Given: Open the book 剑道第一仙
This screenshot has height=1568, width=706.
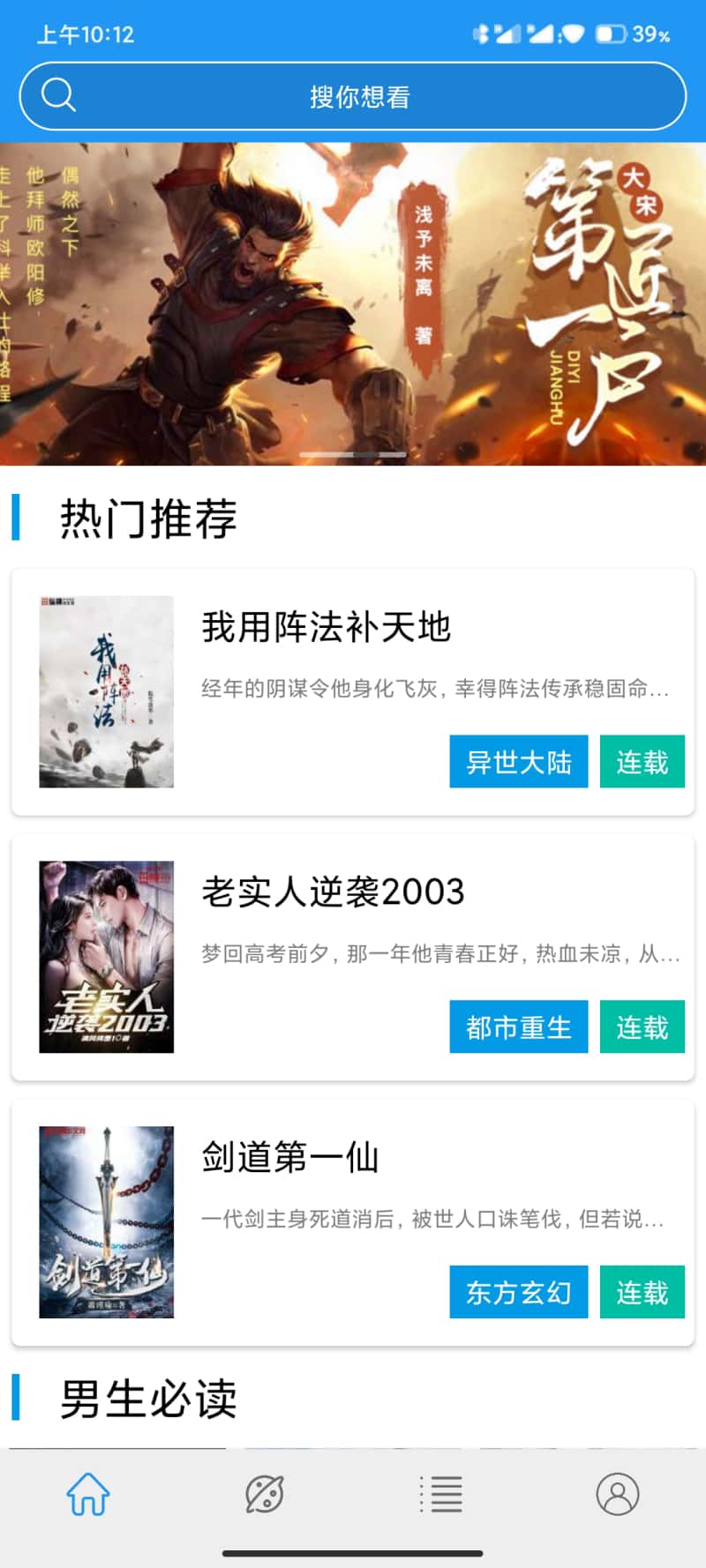Looking at the screenshot, I should pyautogui.click(x=290, y=1157).
